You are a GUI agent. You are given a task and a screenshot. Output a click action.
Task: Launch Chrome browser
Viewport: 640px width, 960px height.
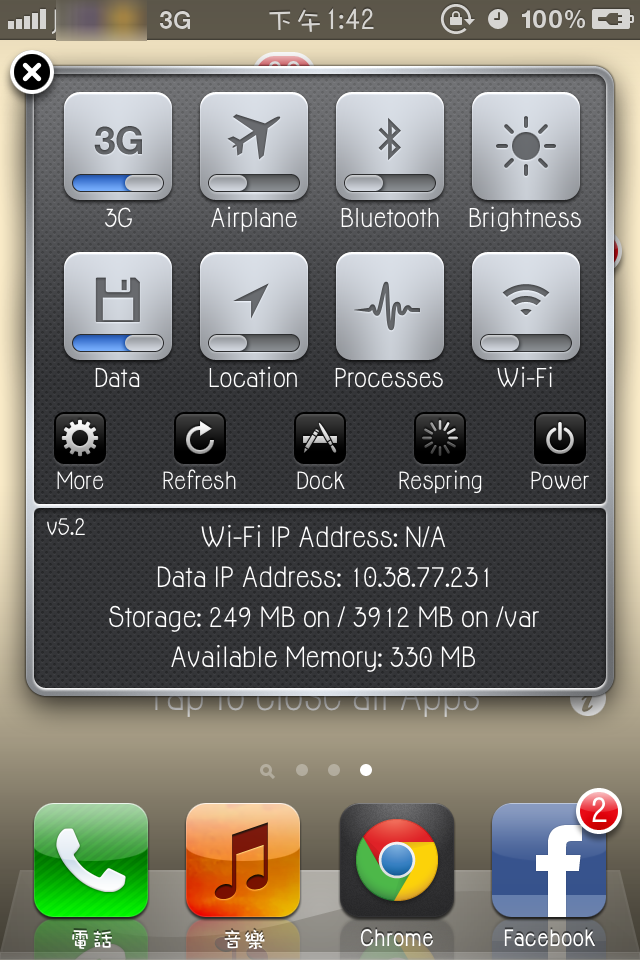(397, 860)
